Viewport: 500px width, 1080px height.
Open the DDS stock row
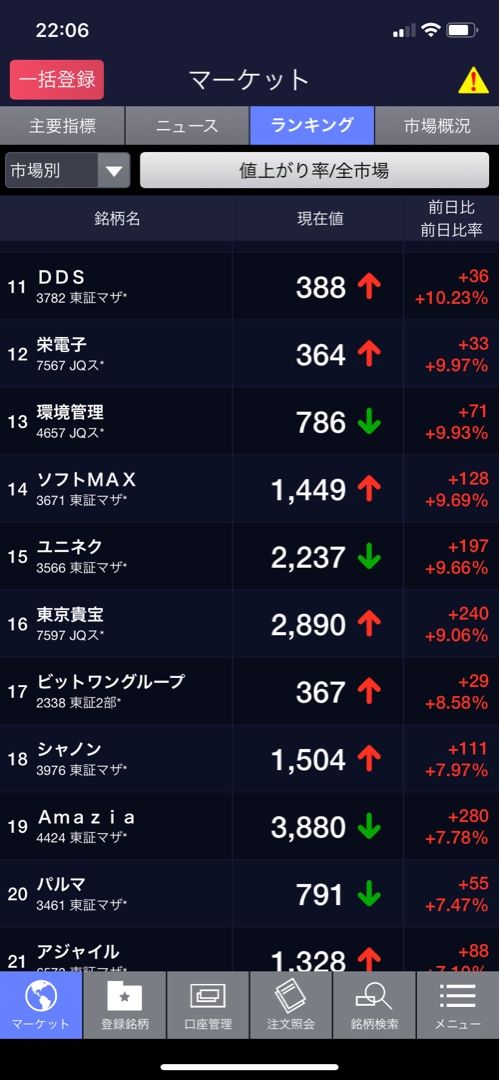click(250, 287)
